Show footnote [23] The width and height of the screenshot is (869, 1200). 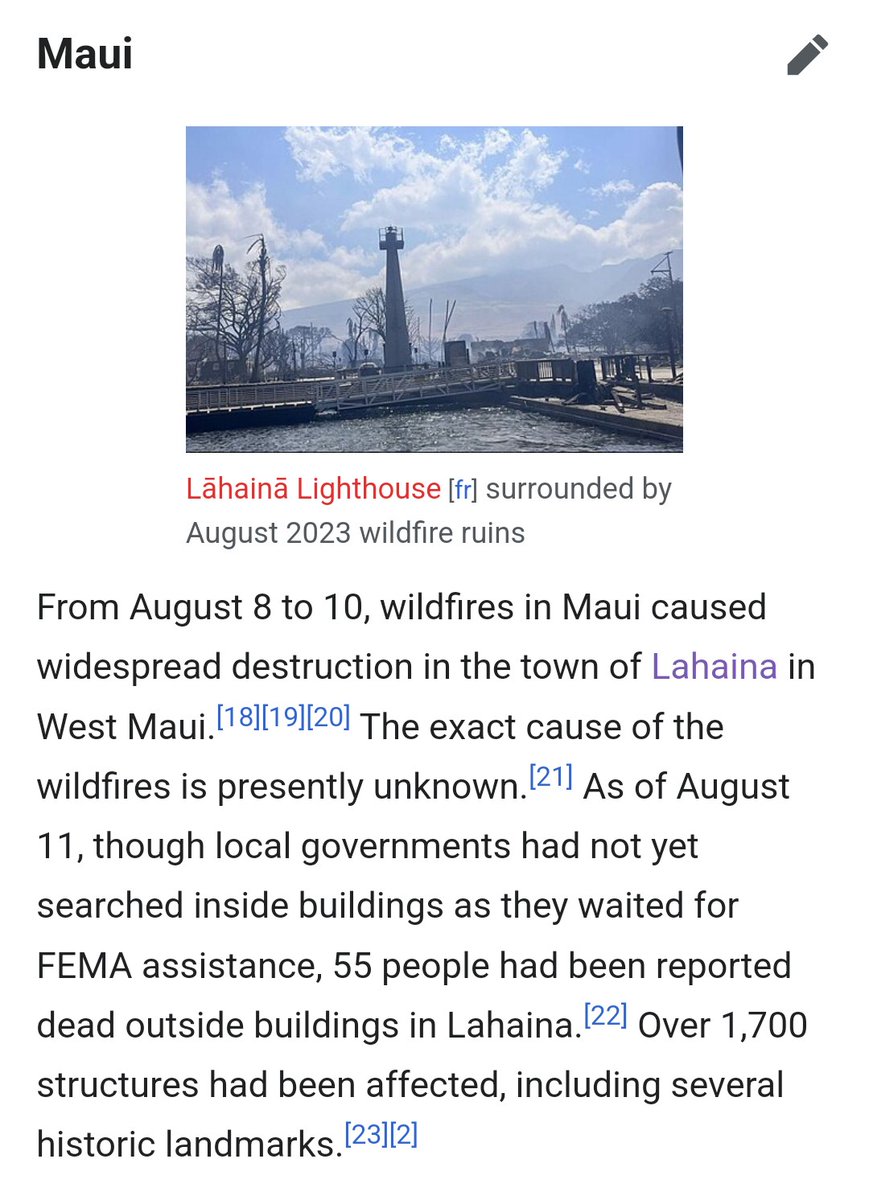pos(366,1136)
